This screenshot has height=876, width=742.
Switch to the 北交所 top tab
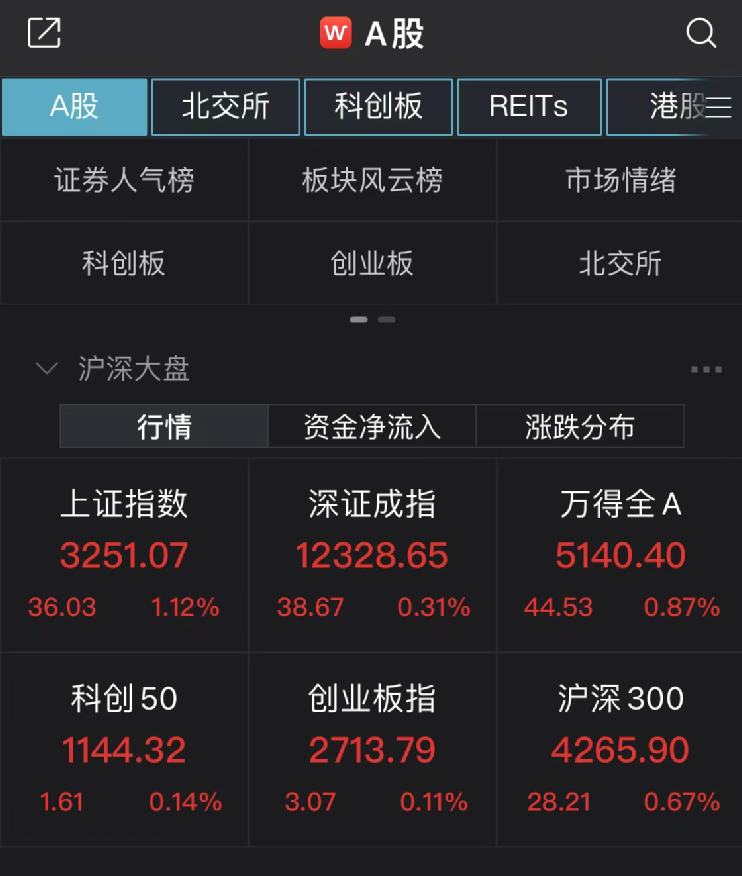pyautogui.click(x=226, y=107)
